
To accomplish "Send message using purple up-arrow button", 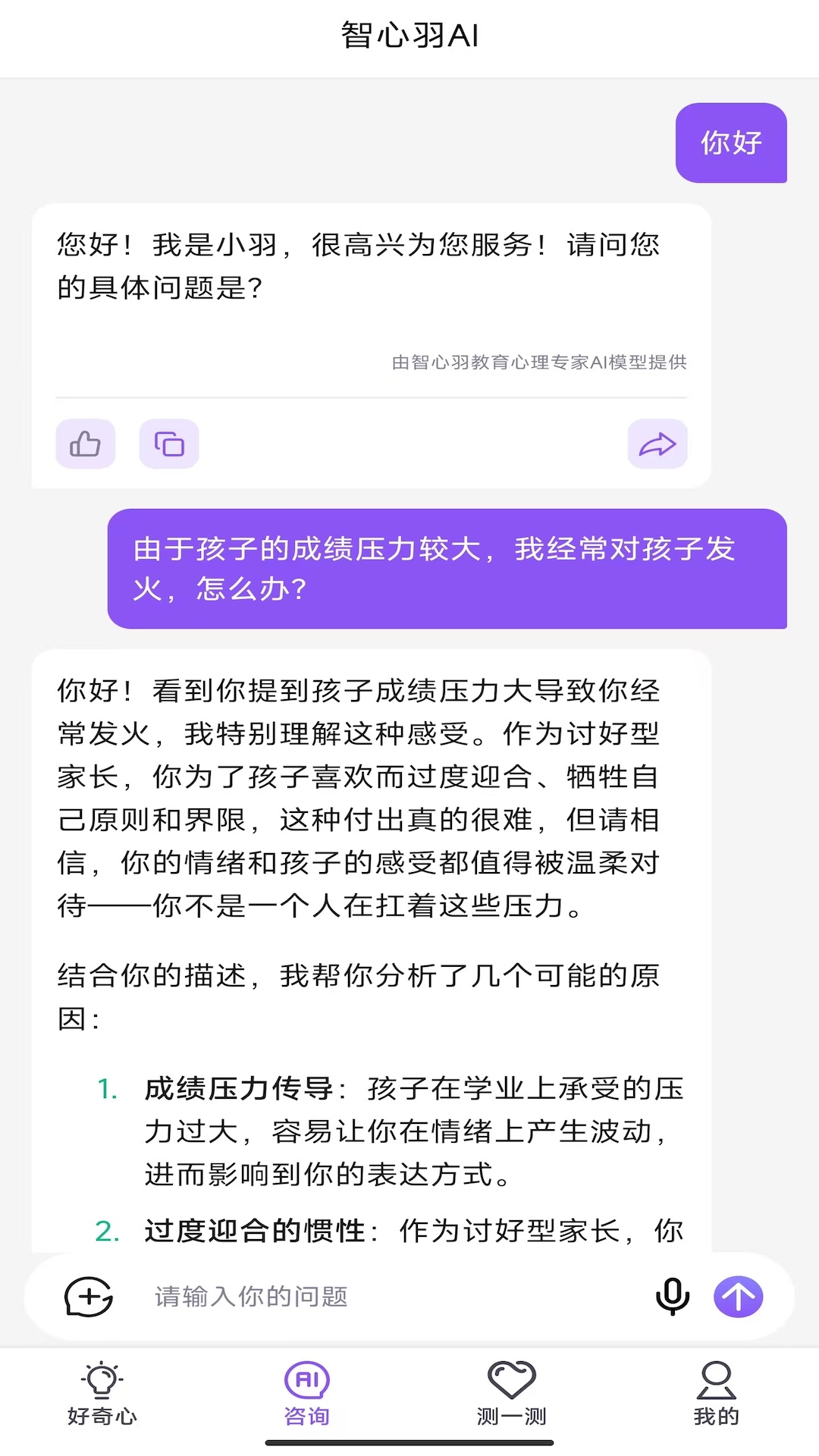I will coord(737,1297).
